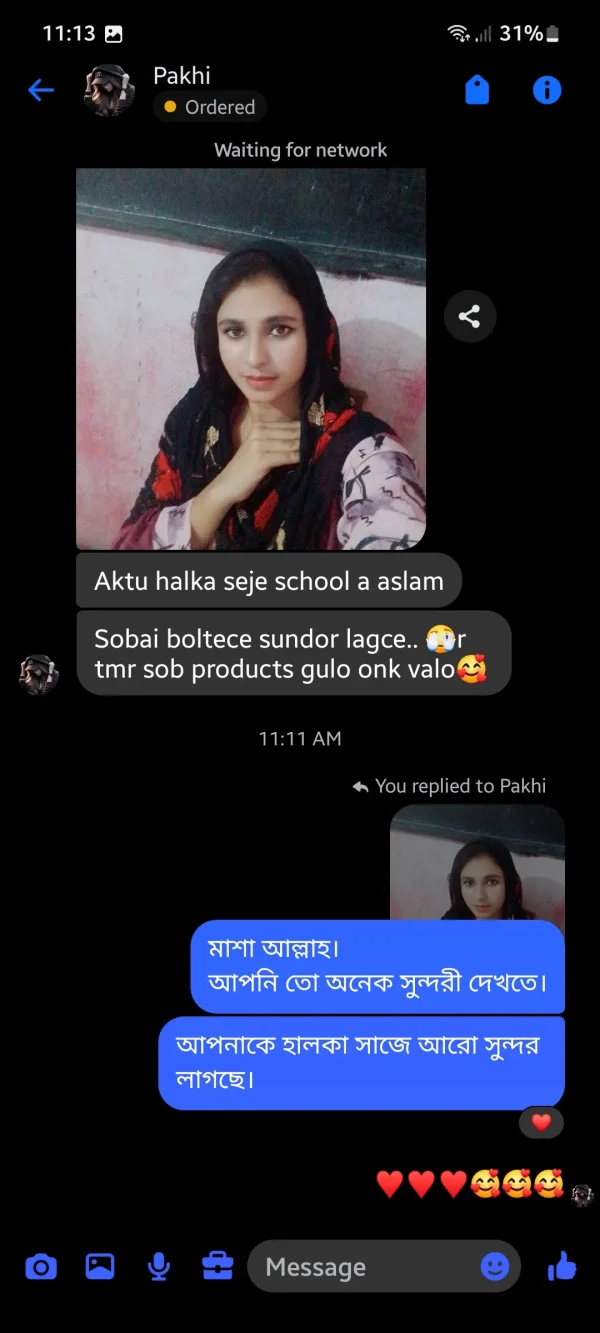Record a voice message
The image size is (600, 1333).
(x=158, y=1268)
